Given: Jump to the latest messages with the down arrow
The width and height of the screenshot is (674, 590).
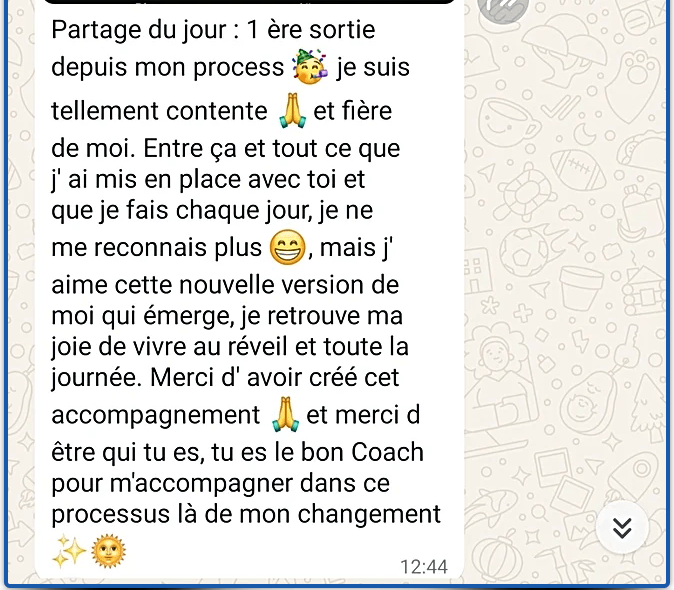Looking at the screenshot, I should point(622,528).
